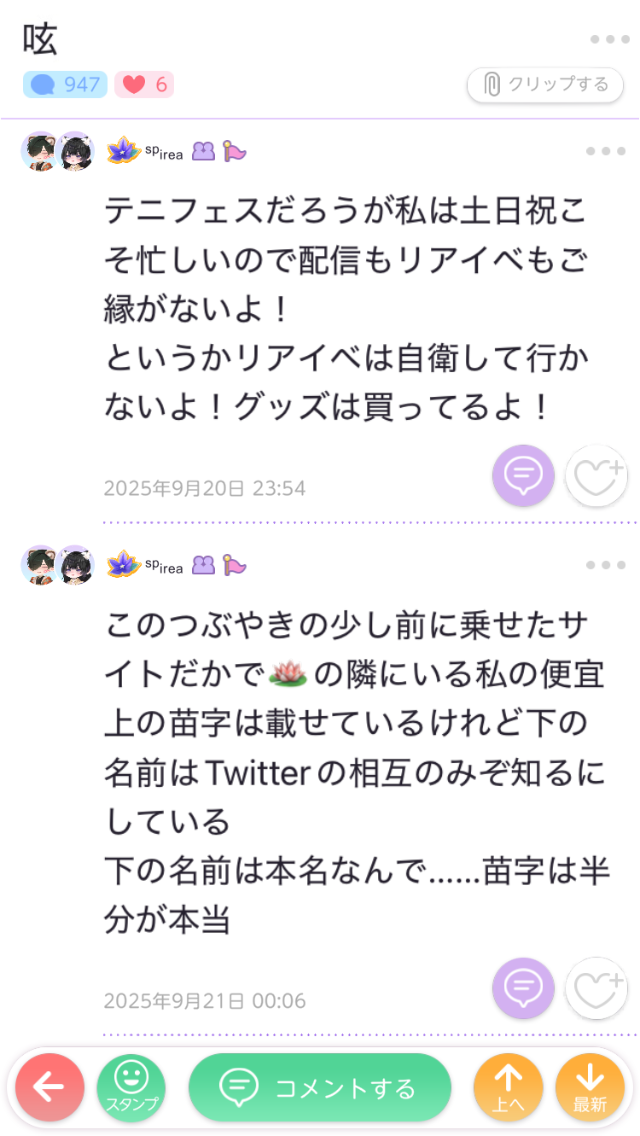The image size is (640, 1136).
Task: Open the options menu on the 23:54 post
Action: tap(606, 151)
